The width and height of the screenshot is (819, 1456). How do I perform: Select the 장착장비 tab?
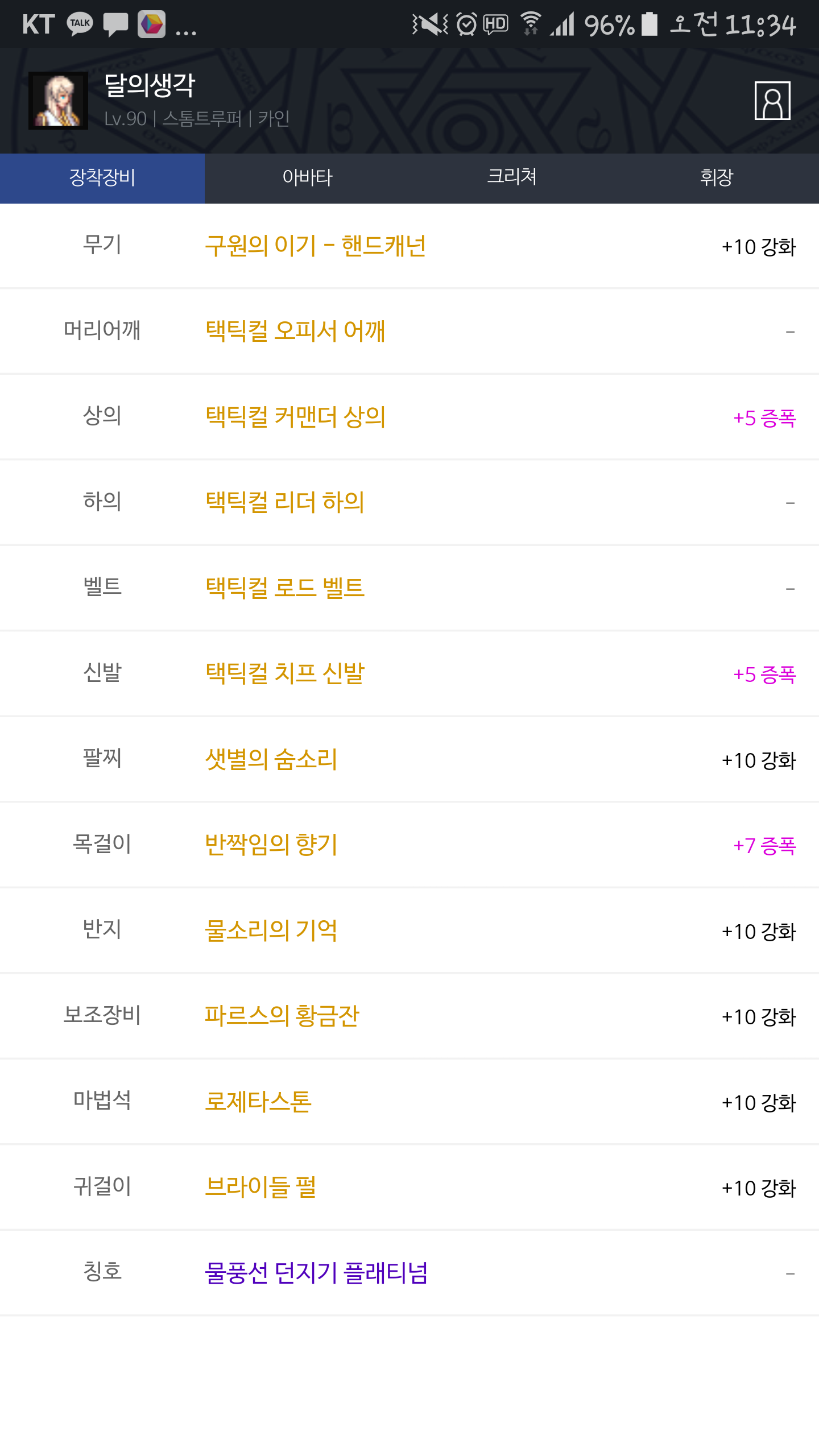[102, 178]
